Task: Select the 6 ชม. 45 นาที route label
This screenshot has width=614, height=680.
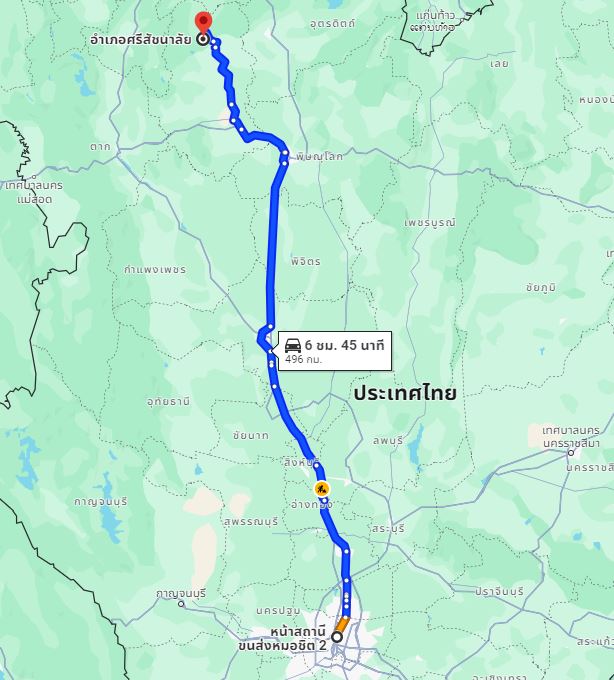Action: tap(334, 350)
